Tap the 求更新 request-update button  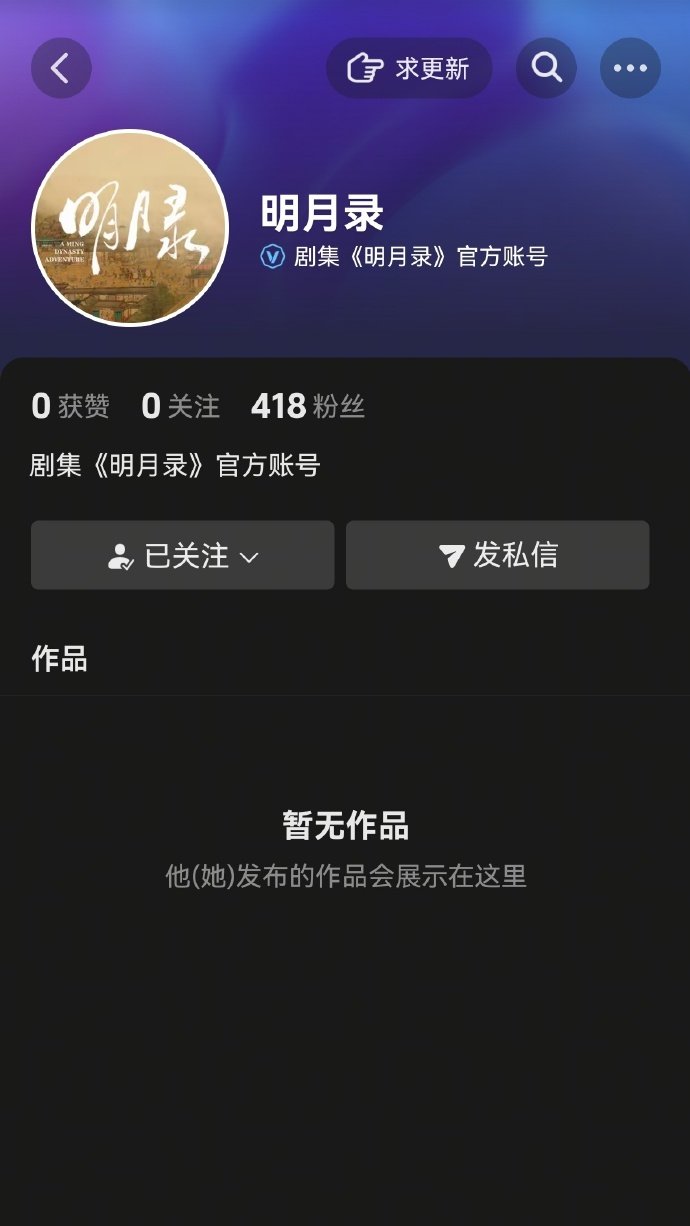pyautogui.click(x=409, y=68)
